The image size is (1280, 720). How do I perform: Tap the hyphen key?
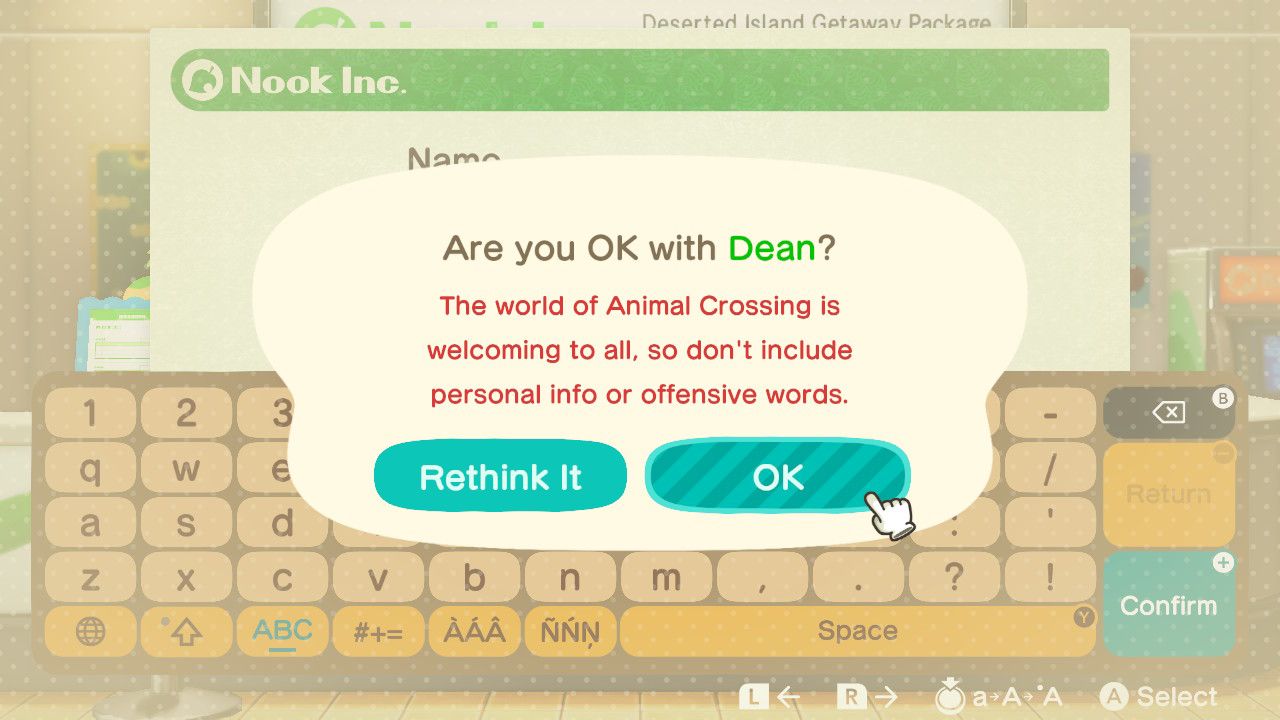coord(1050,412)
